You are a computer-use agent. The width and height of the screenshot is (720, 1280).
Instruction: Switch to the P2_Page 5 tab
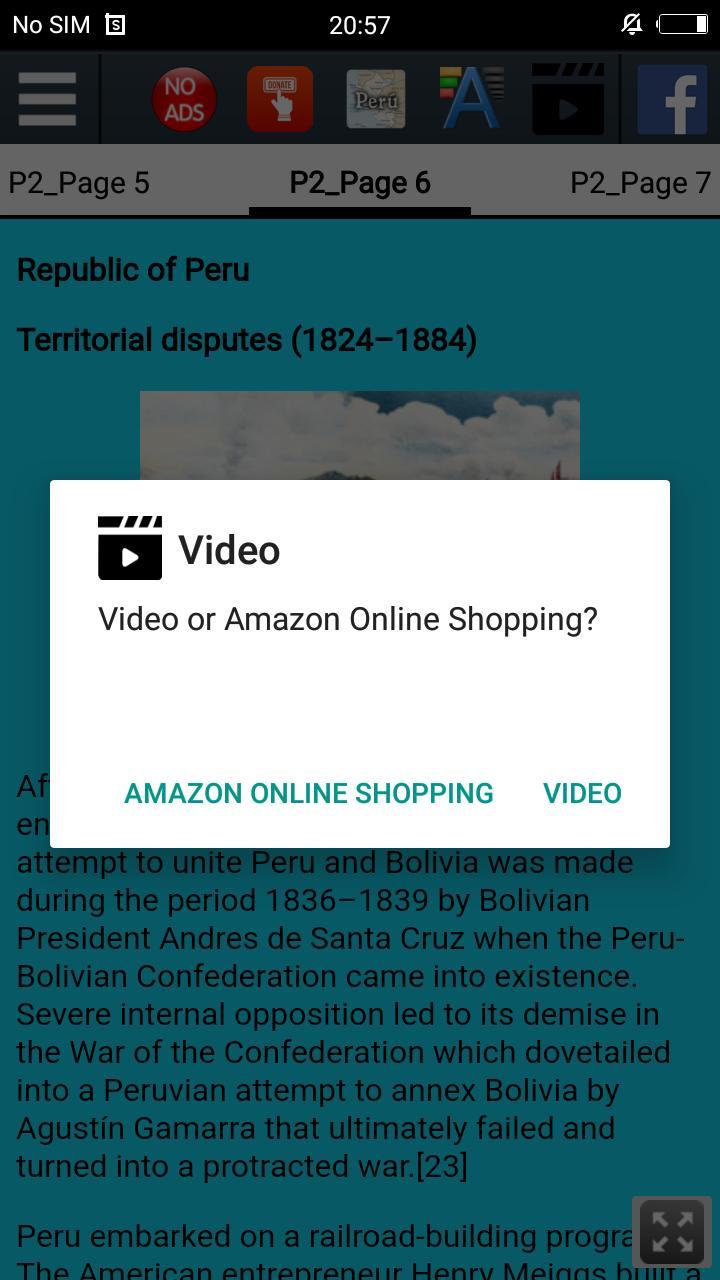point(79,183)
